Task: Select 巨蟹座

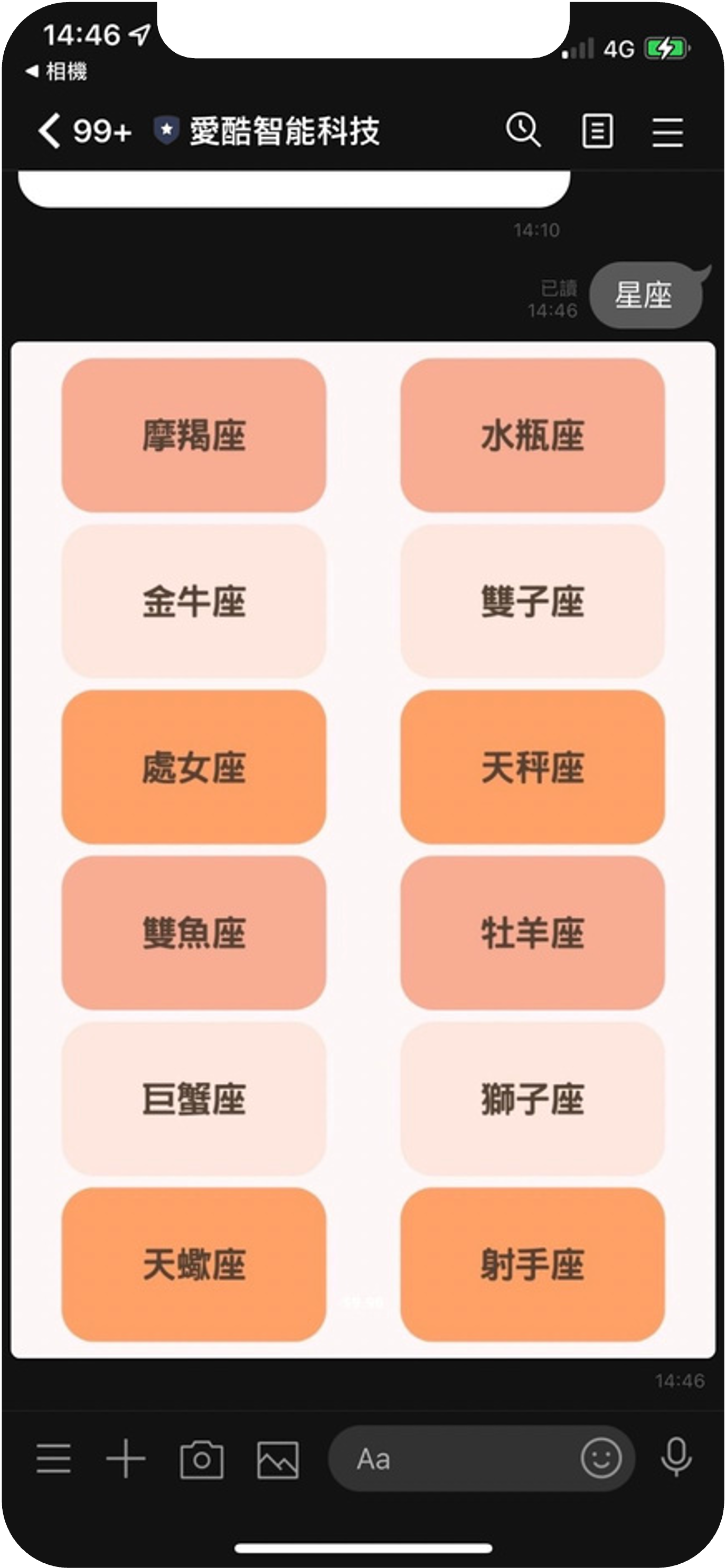Action: pos(194,1099)
